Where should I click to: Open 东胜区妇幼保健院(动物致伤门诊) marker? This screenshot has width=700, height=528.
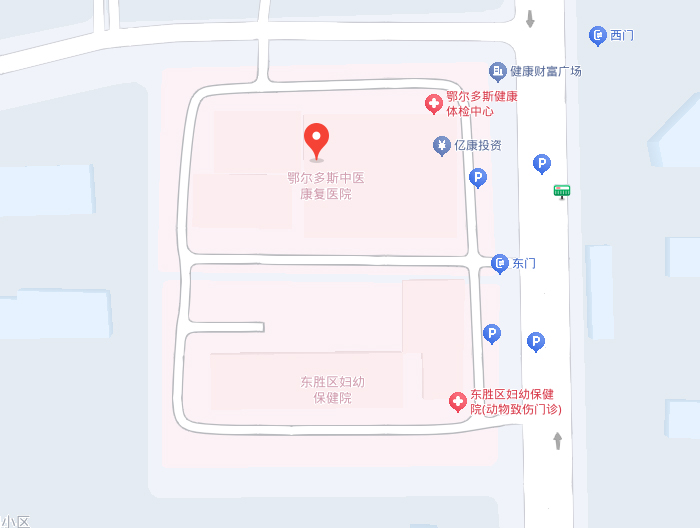tap(458, 402)
